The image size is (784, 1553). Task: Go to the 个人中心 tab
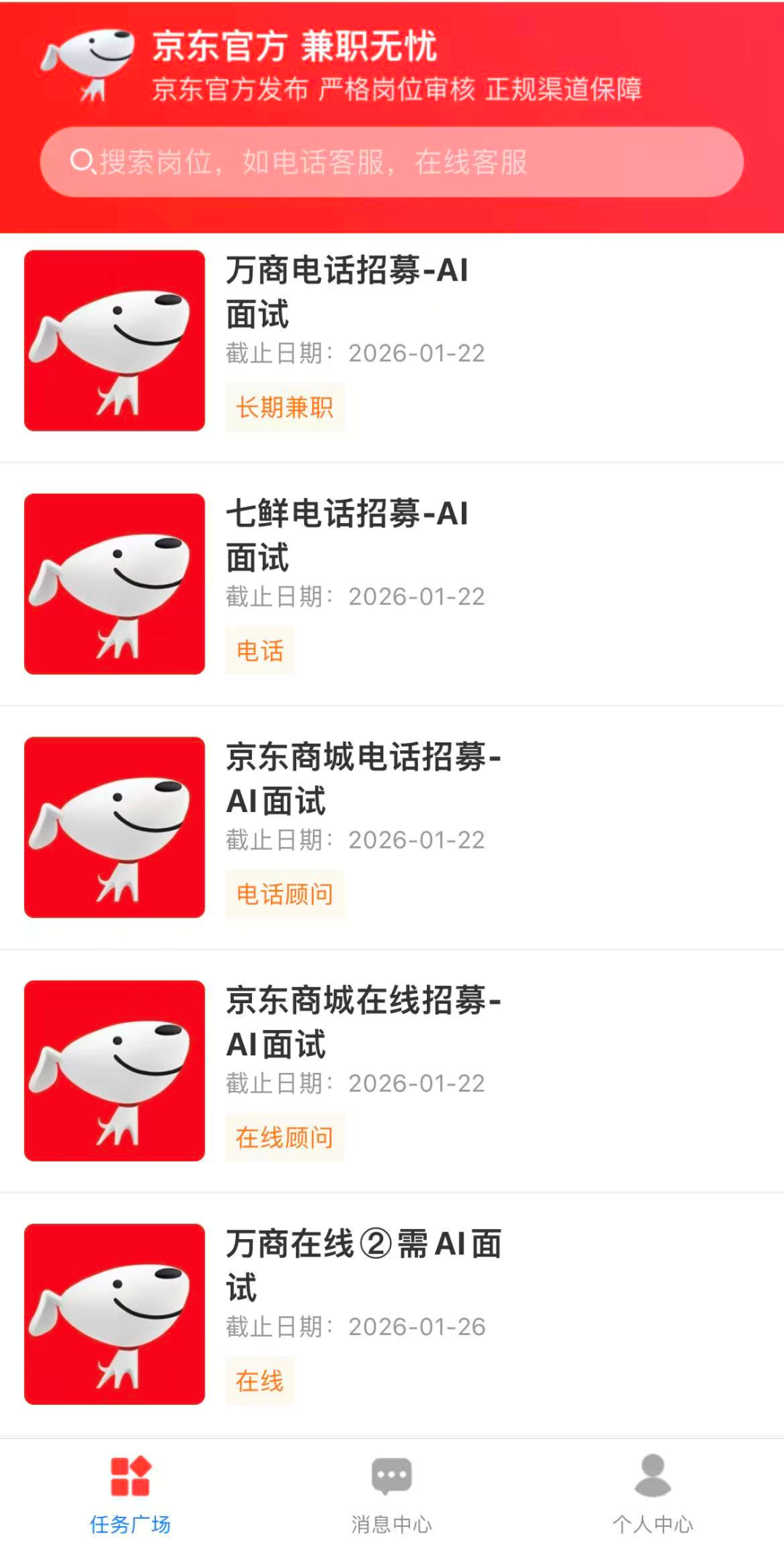coord(653,1495)
